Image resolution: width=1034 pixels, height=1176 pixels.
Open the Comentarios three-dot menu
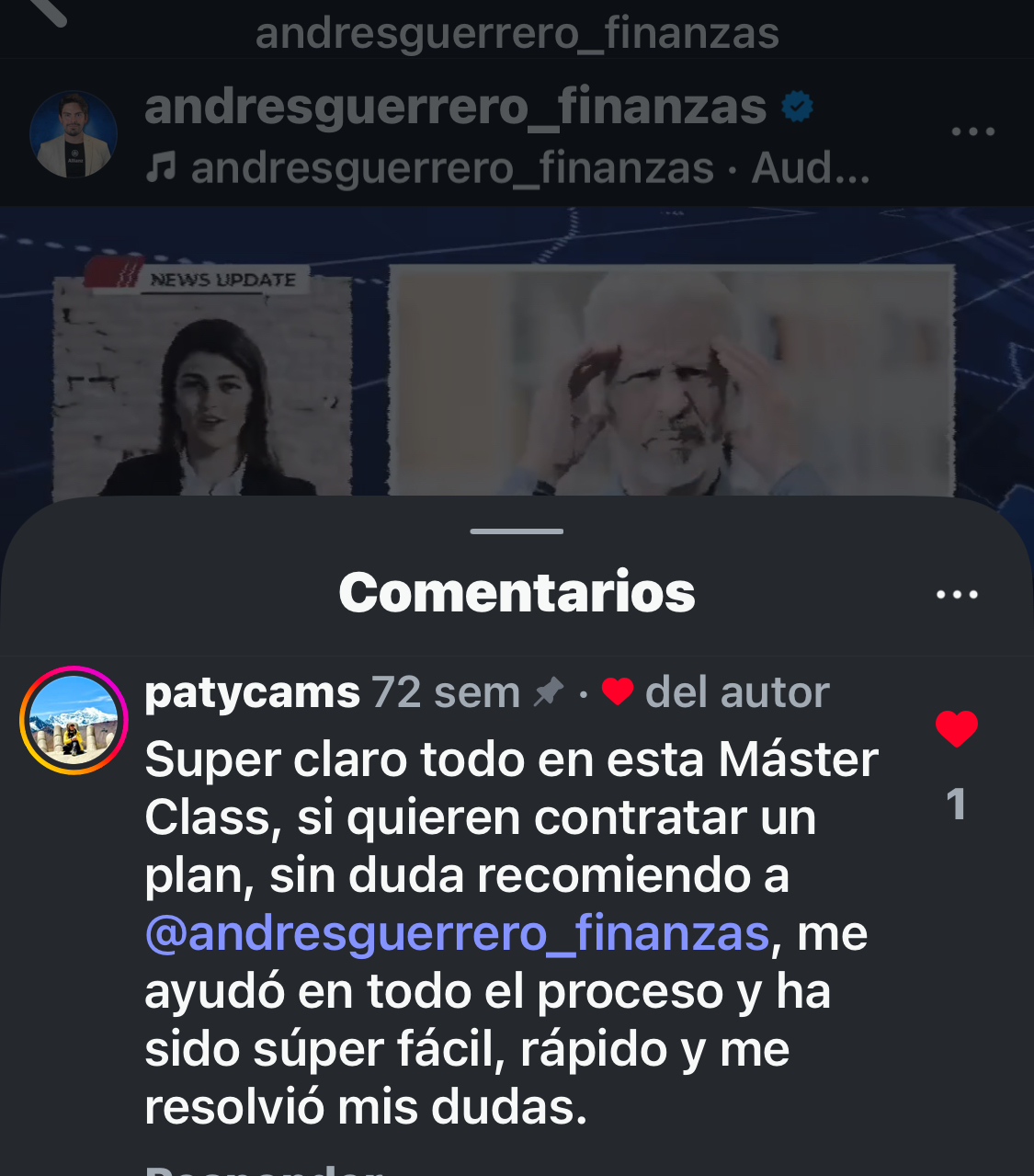tap(957, 595)
